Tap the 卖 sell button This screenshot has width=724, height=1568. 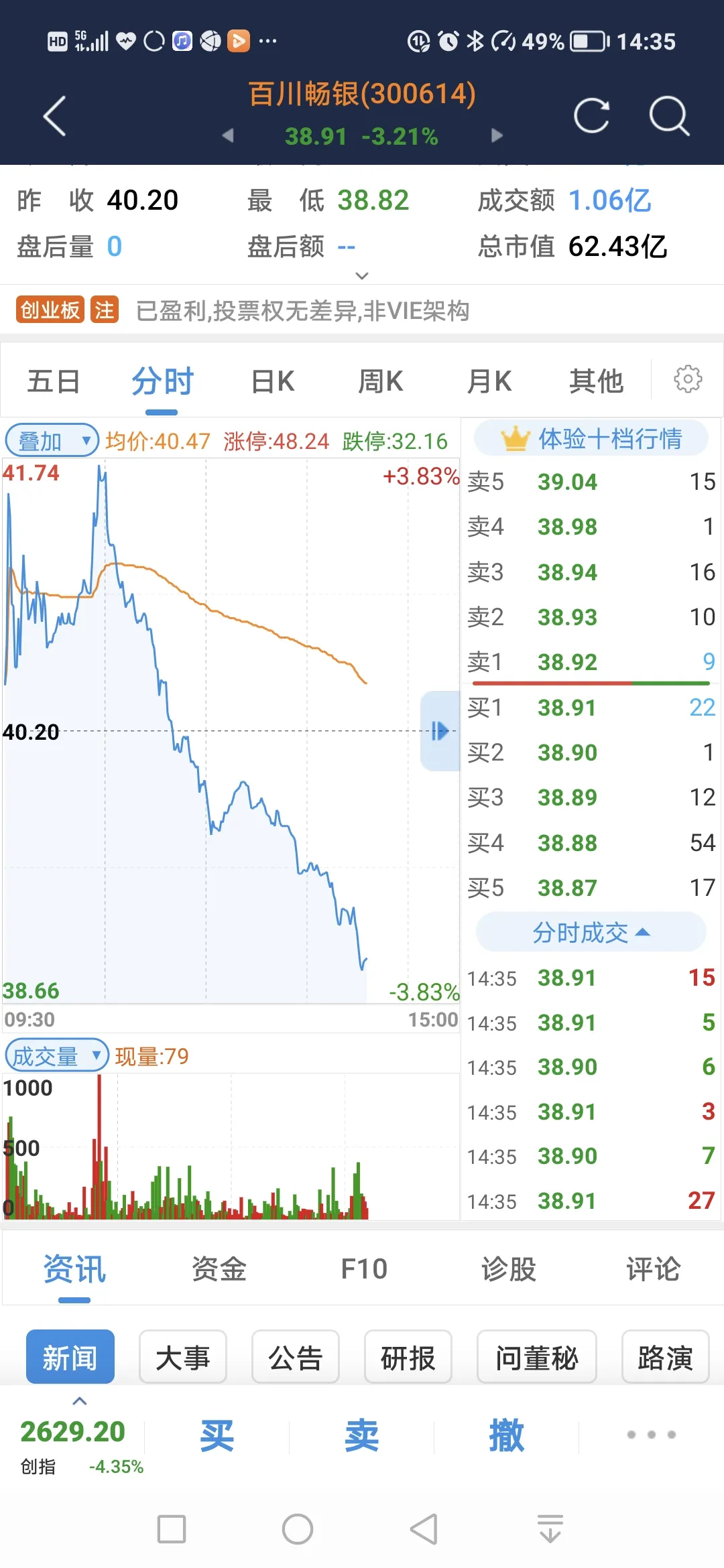click(x=362, y=1435)
